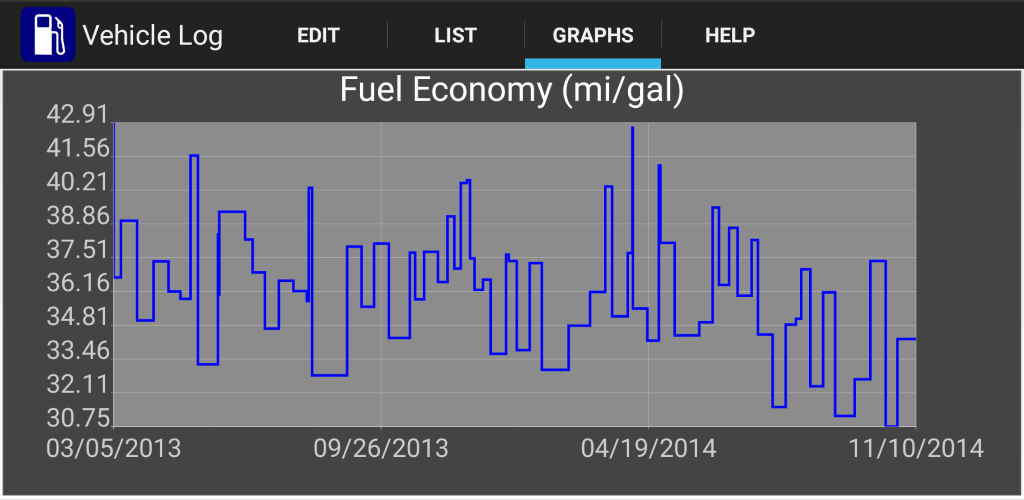
Task: Open the LIST tab
Action: pyautogui.click(x=455, y=35)
